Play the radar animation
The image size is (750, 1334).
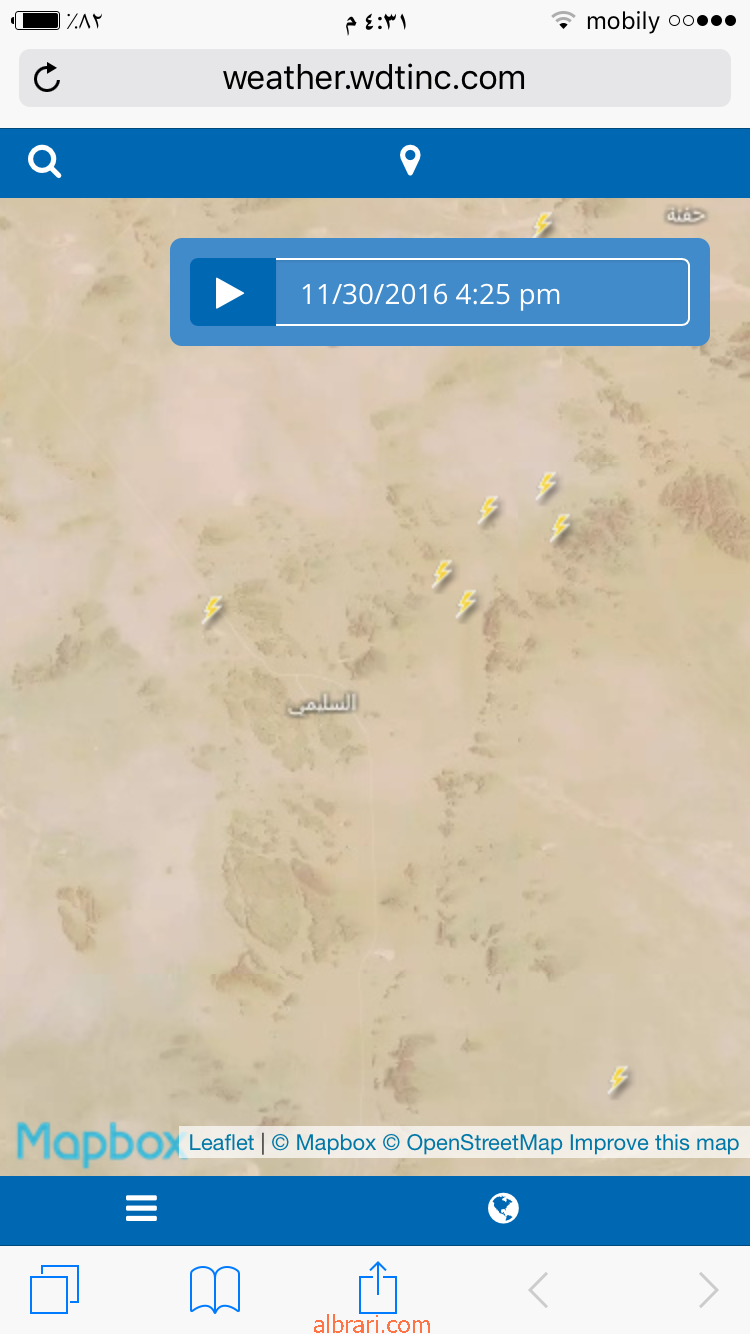[x=232, y=293]
